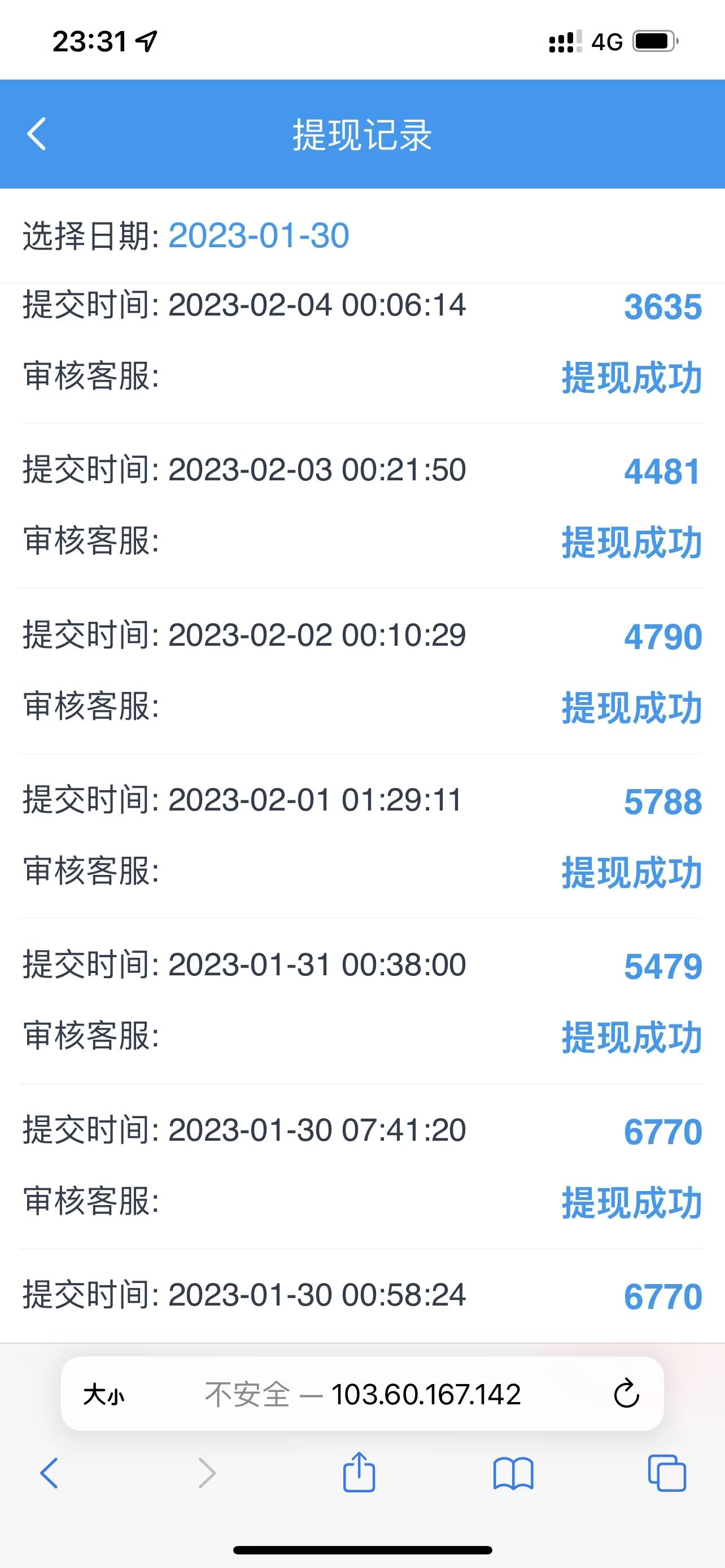Open the 大小 text size menu
725x1568 pixels.
point(103,1395)
